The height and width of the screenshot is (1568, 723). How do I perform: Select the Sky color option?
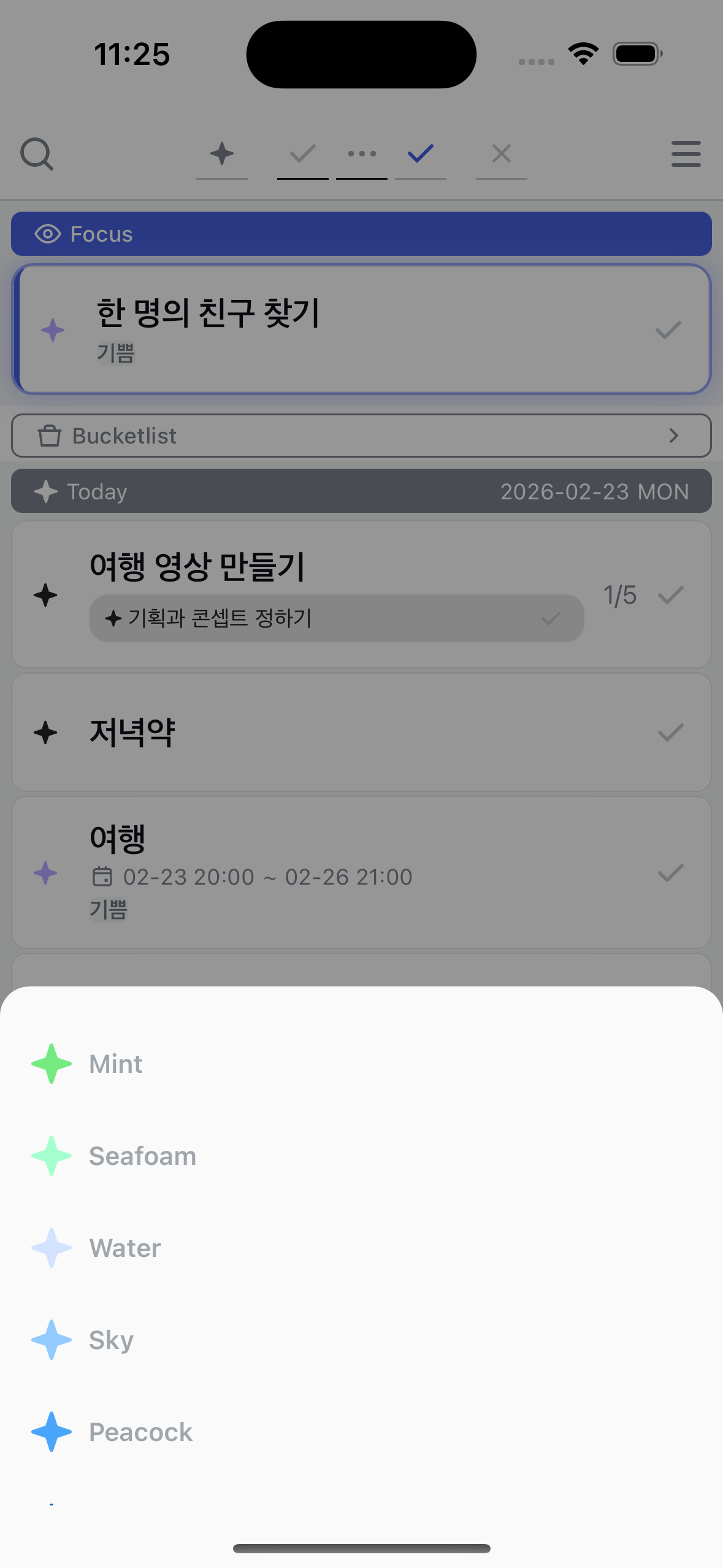click(x=52, y=1339)
